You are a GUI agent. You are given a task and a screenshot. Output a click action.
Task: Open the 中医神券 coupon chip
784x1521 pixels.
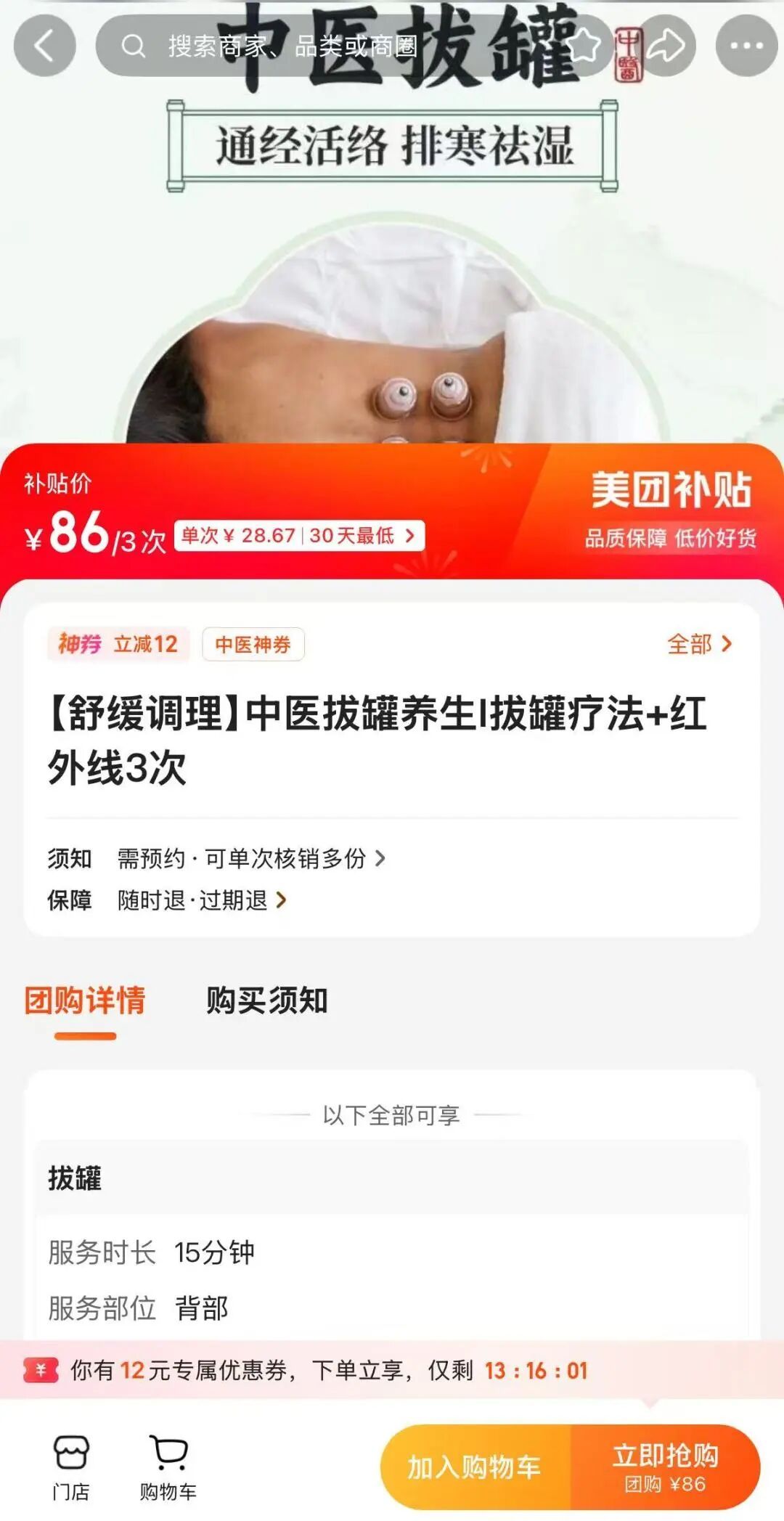[253, 645]
